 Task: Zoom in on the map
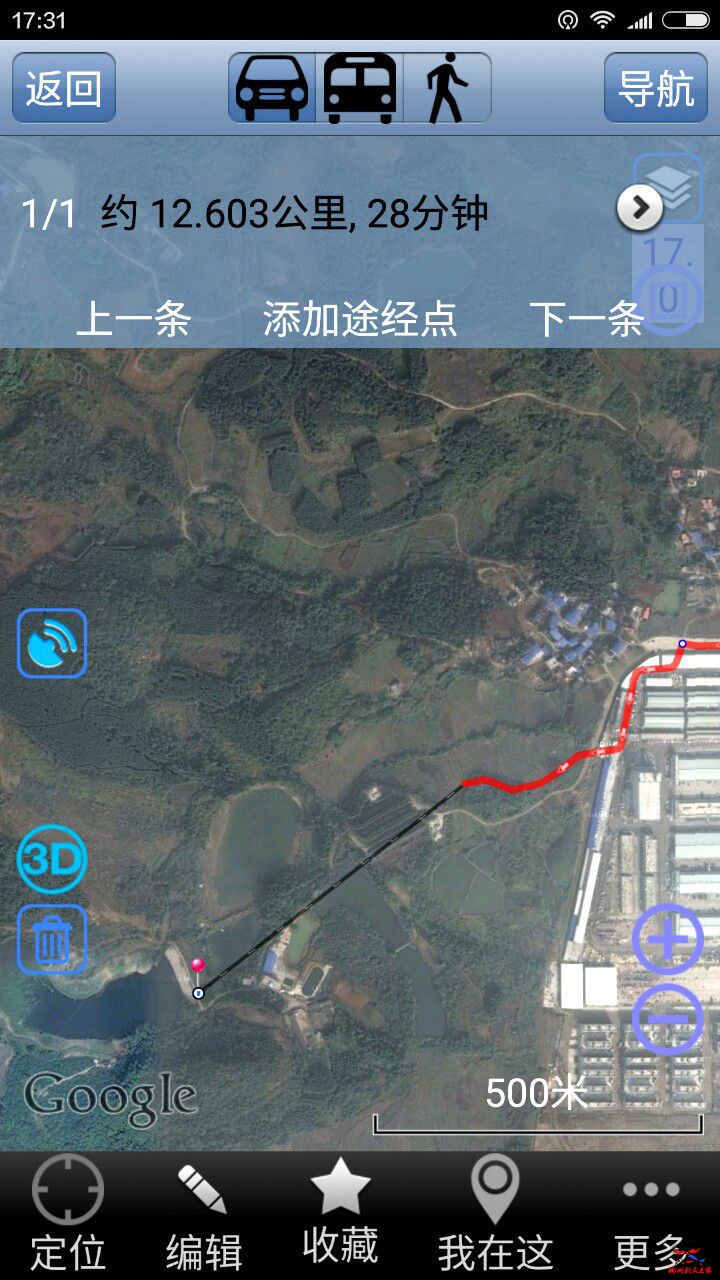click(668, 939)
